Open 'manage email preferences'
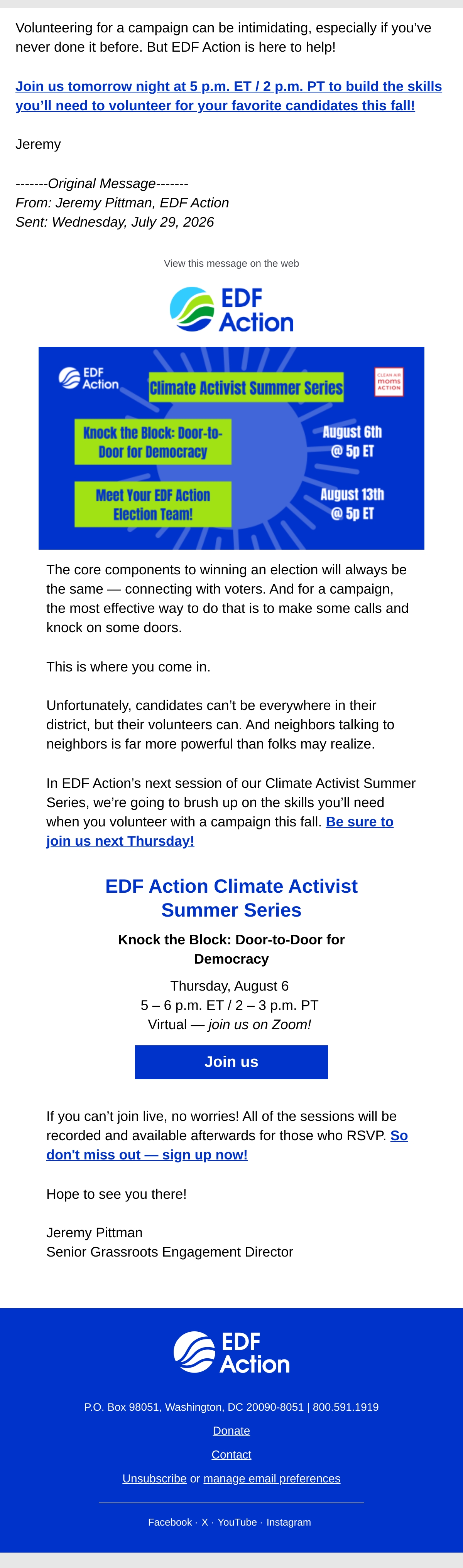Viewport: 463px width, 1568px height. 272,1479
